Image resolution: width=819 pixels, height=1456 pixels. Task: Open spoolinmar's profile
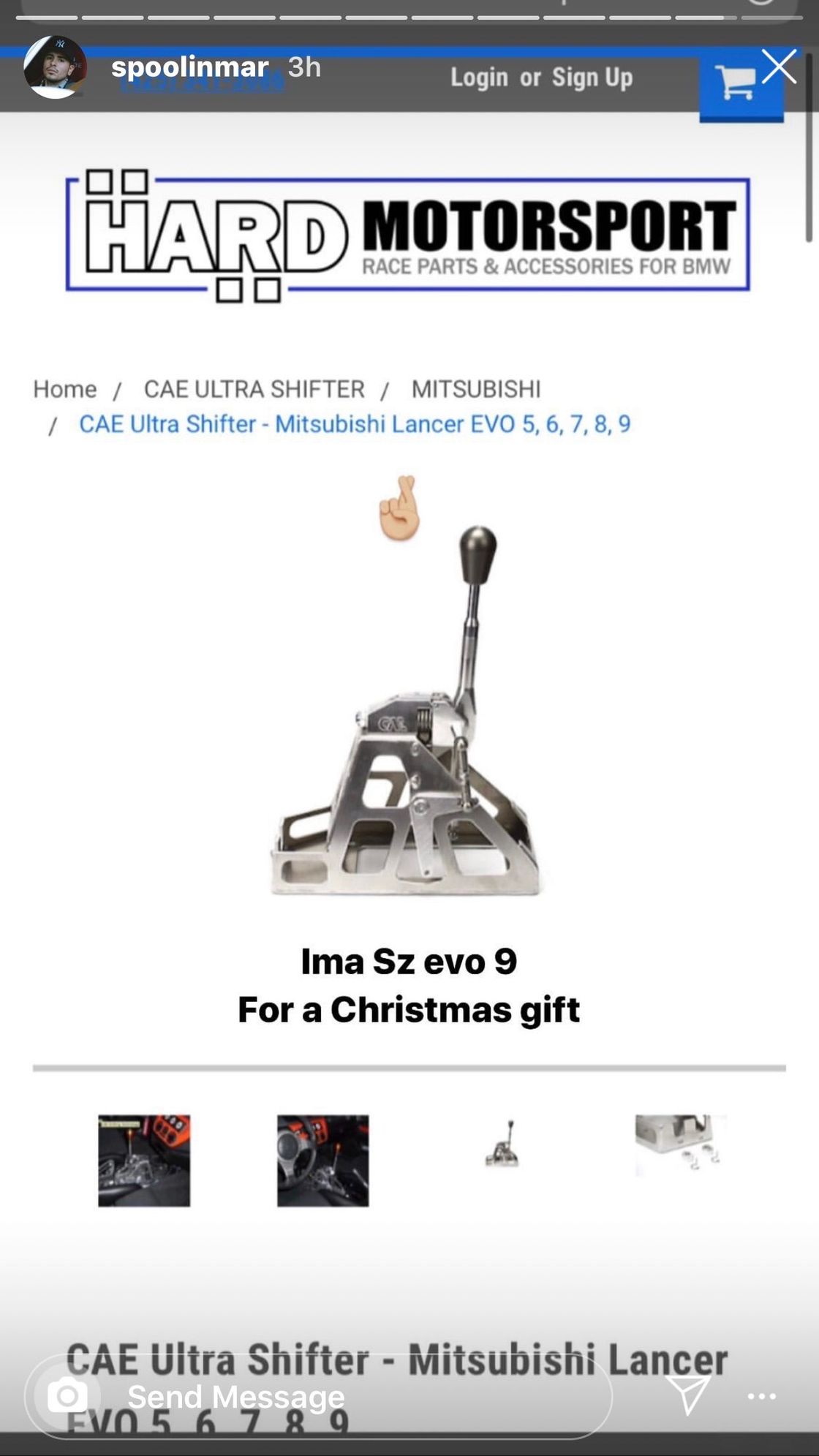(x=189, y=67)
